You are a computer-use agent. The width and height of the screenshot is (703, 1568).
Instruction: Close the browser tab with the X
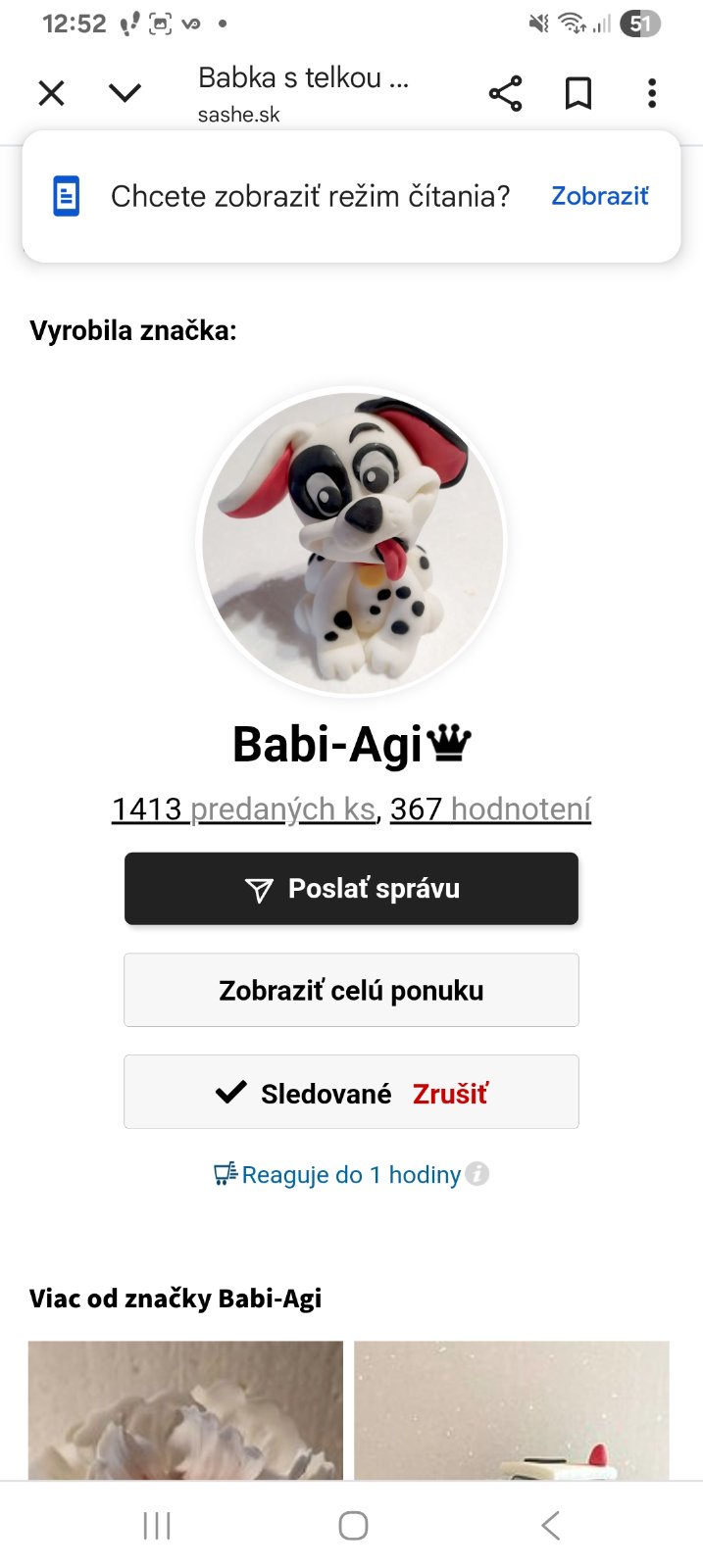coord(51,93)
